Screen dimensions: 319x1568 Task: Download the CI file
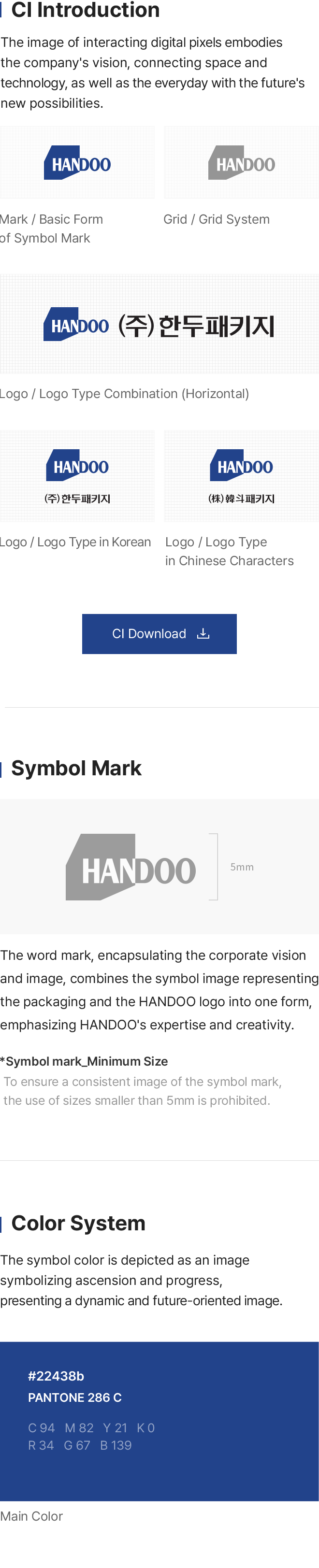[x=159, y=633]
